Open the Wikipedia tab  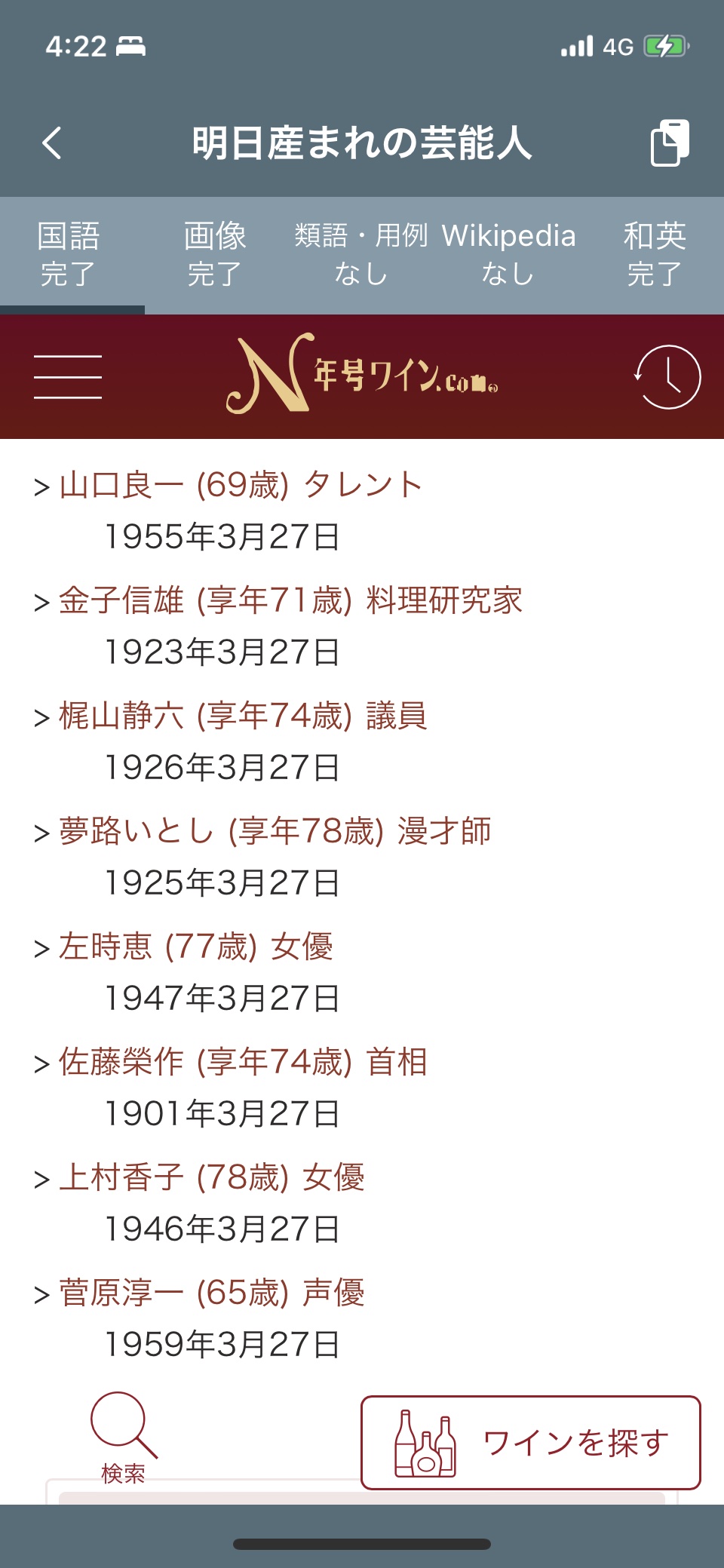pyautogui.click(x=508, y=255)
